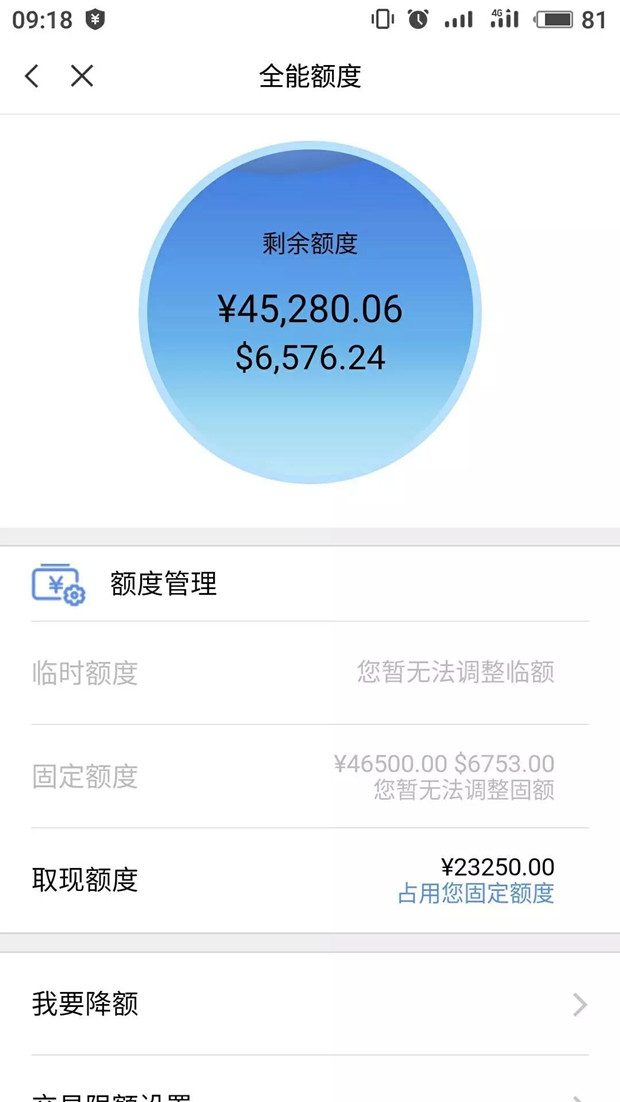
Task: Go back from the 全能额度 page
Action: [x=32, y=76]
